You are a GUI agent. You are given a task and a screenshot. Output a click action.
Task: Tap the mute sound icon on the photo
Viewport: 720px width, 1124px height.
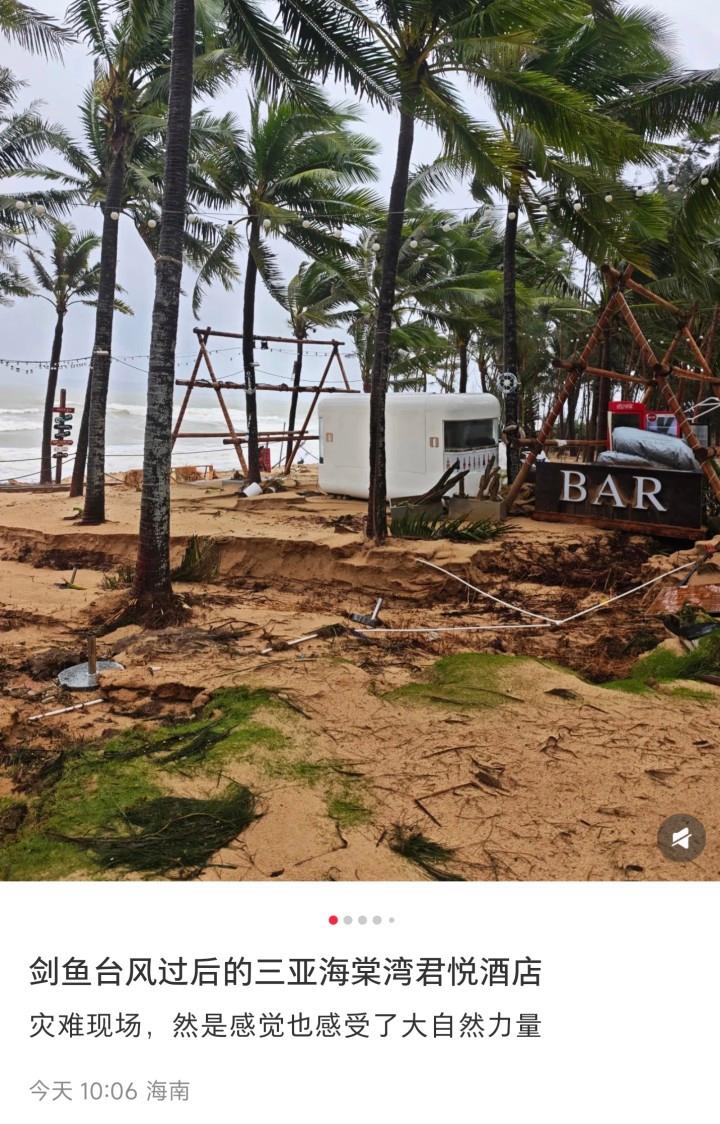(x=681, y=838)
